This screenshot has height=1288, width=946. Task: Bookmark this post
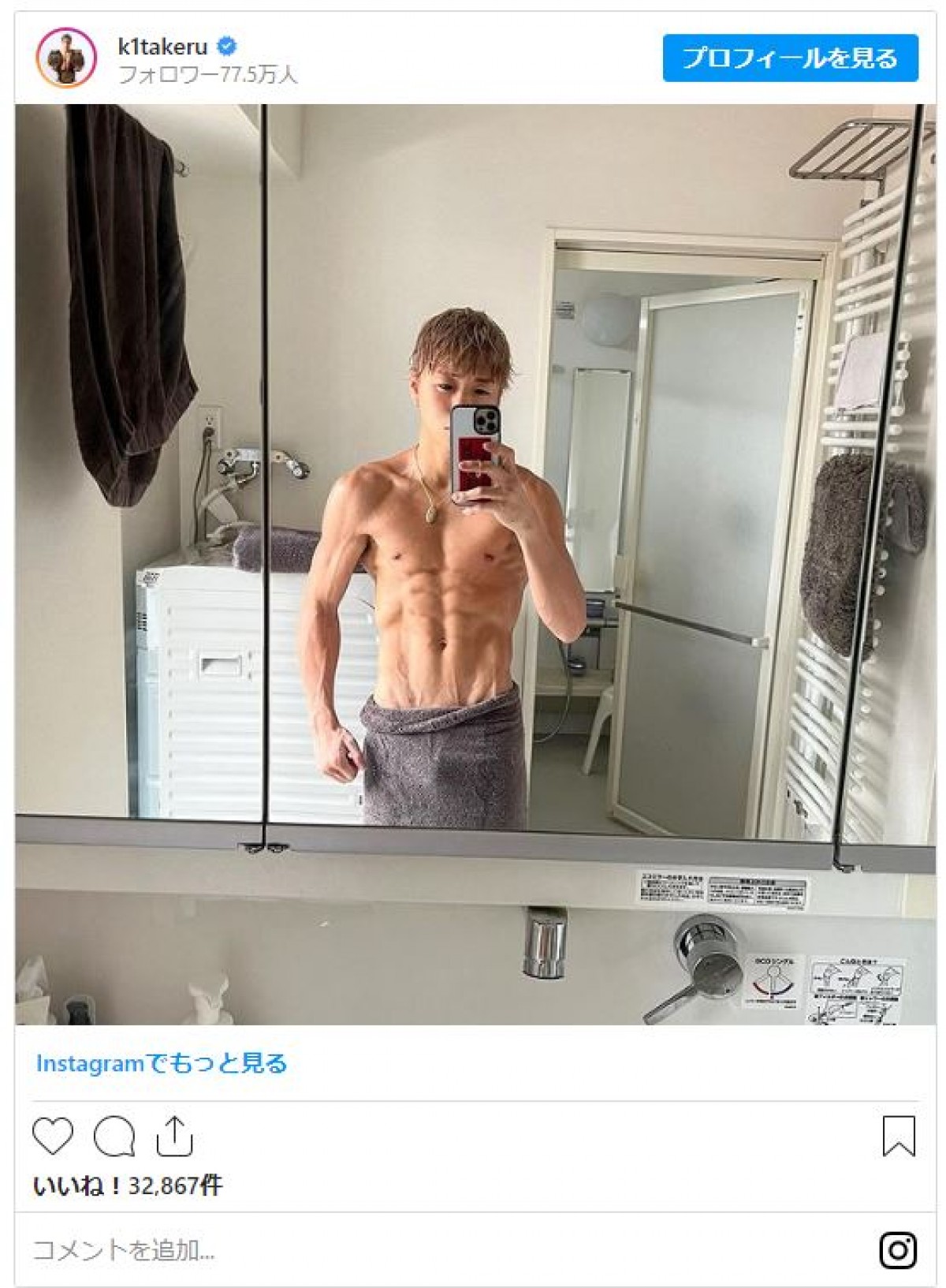click(x=898, y=1136)
